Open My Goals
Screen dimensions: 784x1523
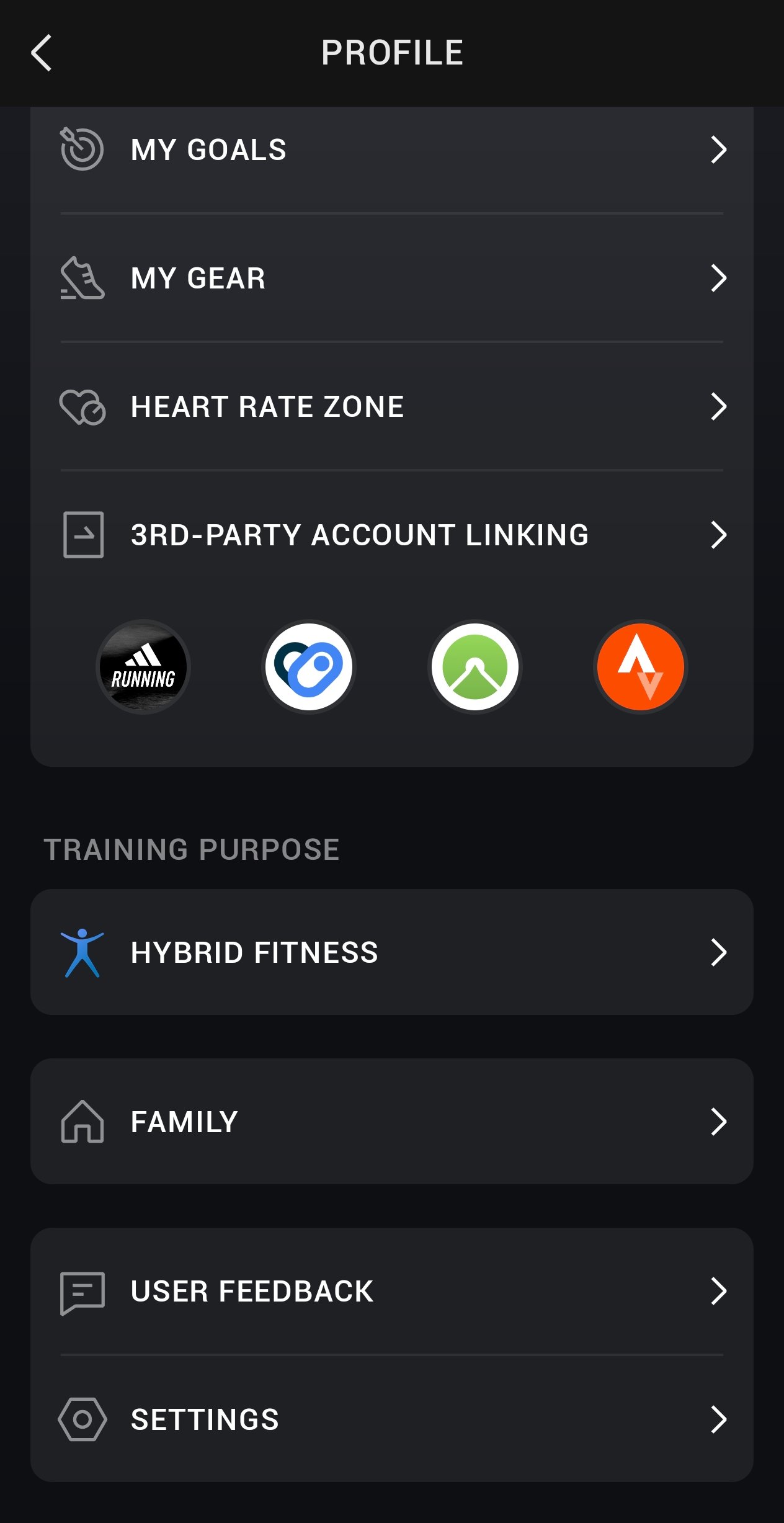[x=392, y=150]
